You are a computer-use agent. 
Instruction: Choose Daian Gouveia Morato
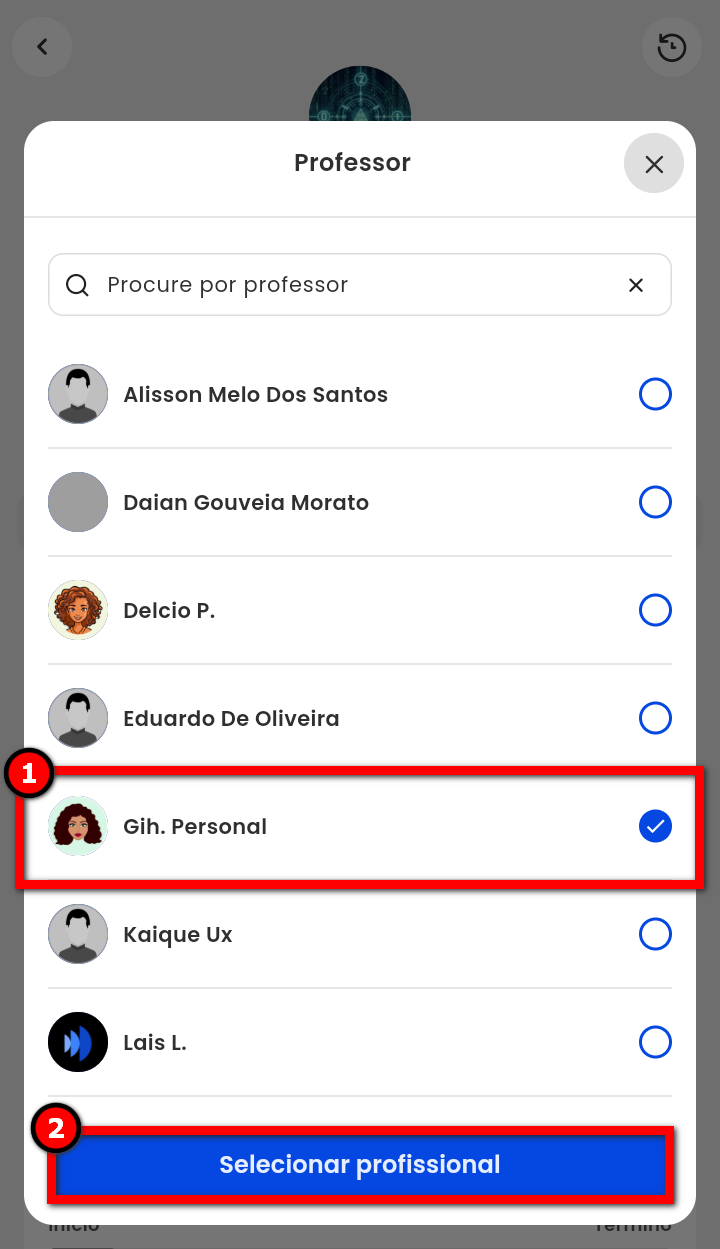pyautogui.click(x=655, y=502)
